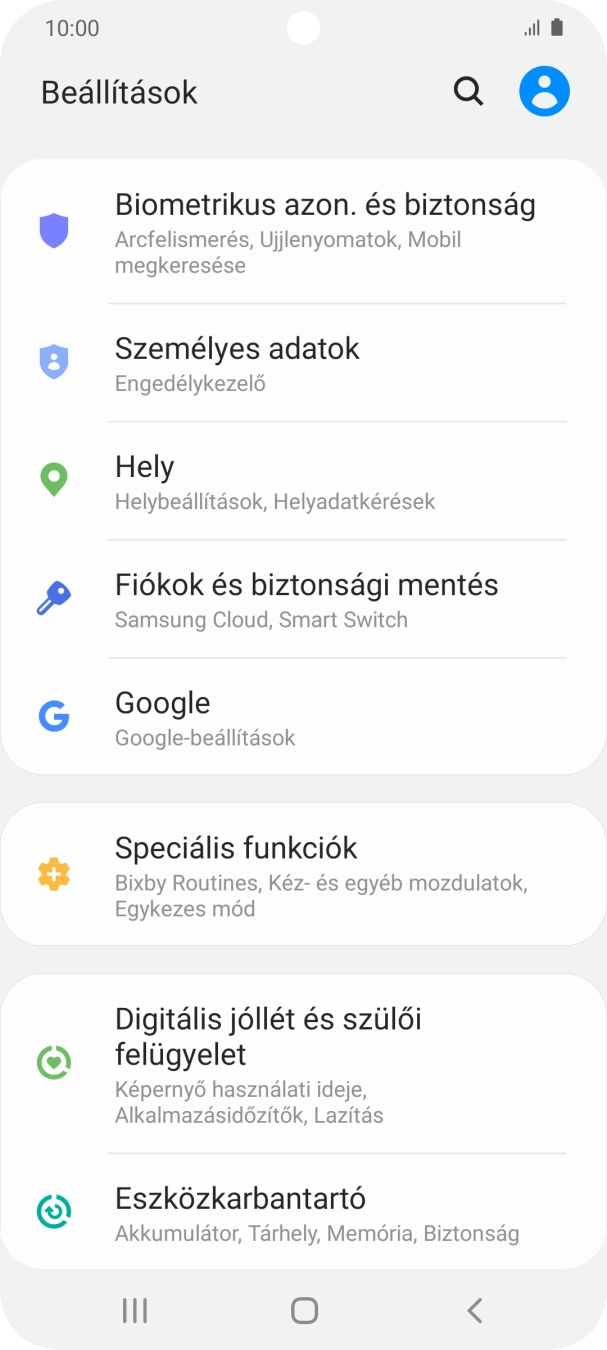Open Google settings row
The height and width of the screenshot is (1350, 607).
coord(325,718)
